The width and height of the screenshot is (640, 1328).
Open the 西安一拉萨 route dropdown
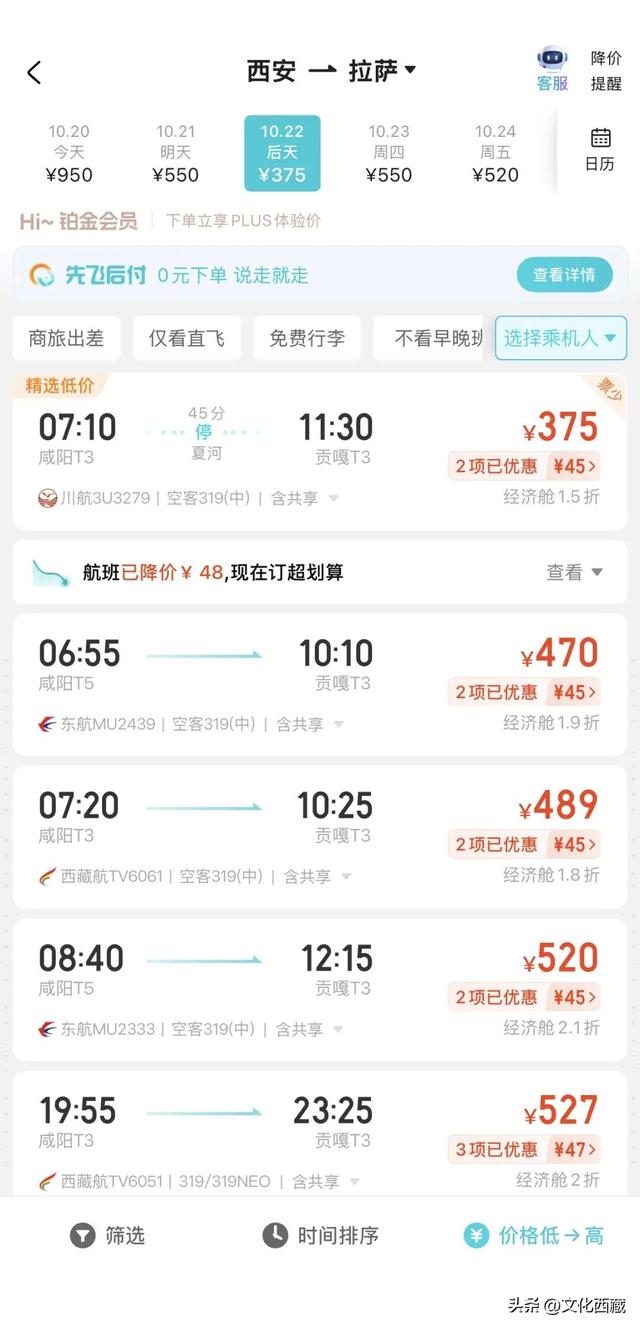click(331, 71)
